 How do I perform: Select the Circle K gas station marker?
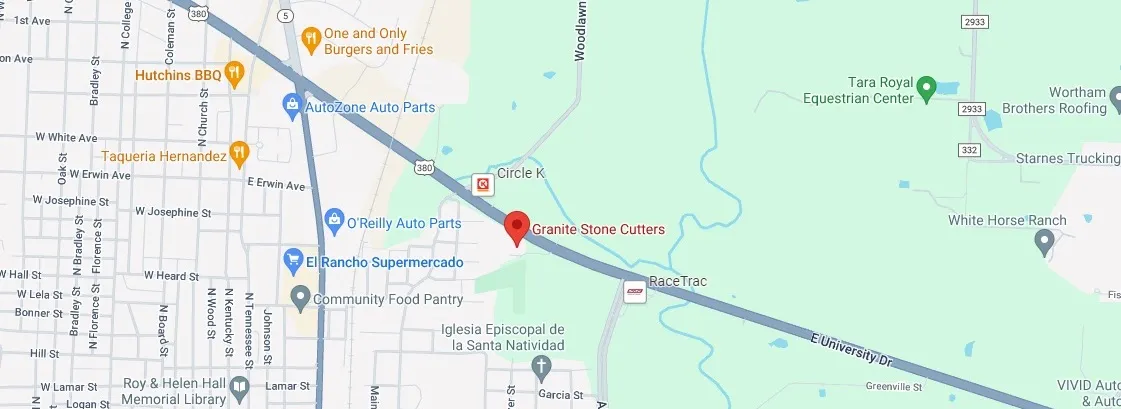[x=483, y=184]
